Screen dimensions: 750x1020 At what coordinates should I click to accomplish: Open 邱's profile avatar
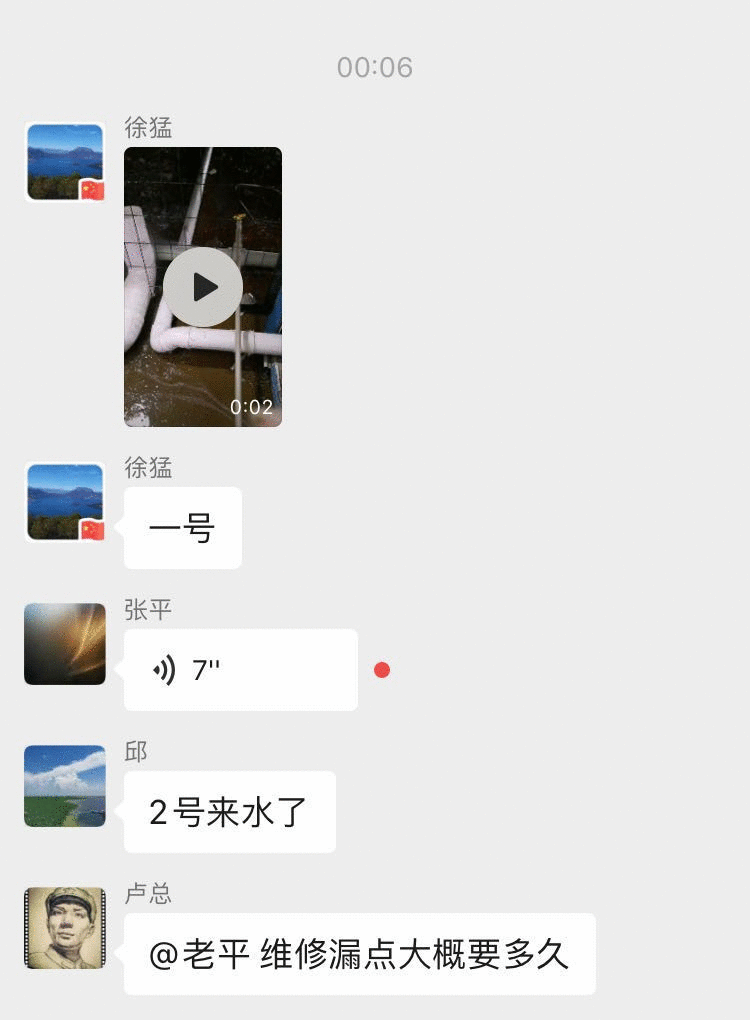65,786
